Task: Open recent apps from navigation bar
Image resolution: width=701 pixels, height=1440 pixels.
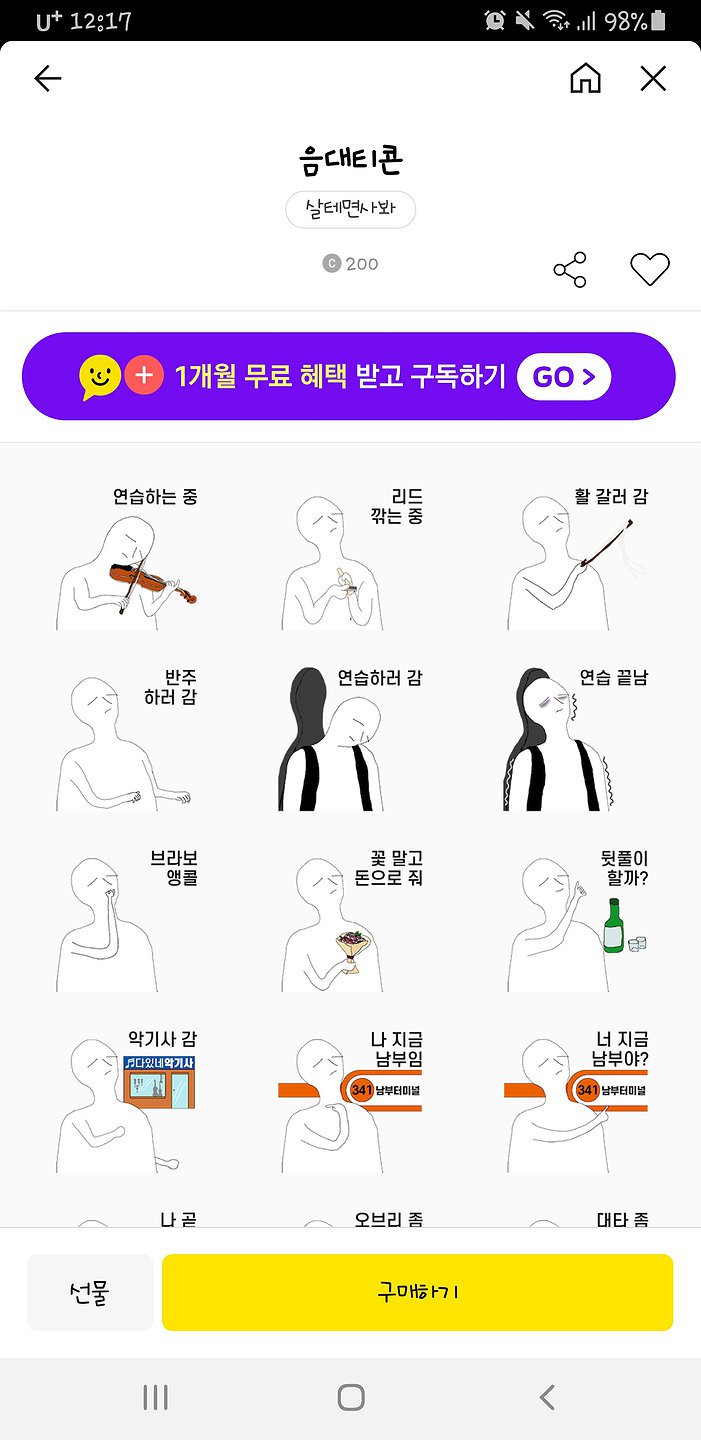Action: tap(155, 1397)
